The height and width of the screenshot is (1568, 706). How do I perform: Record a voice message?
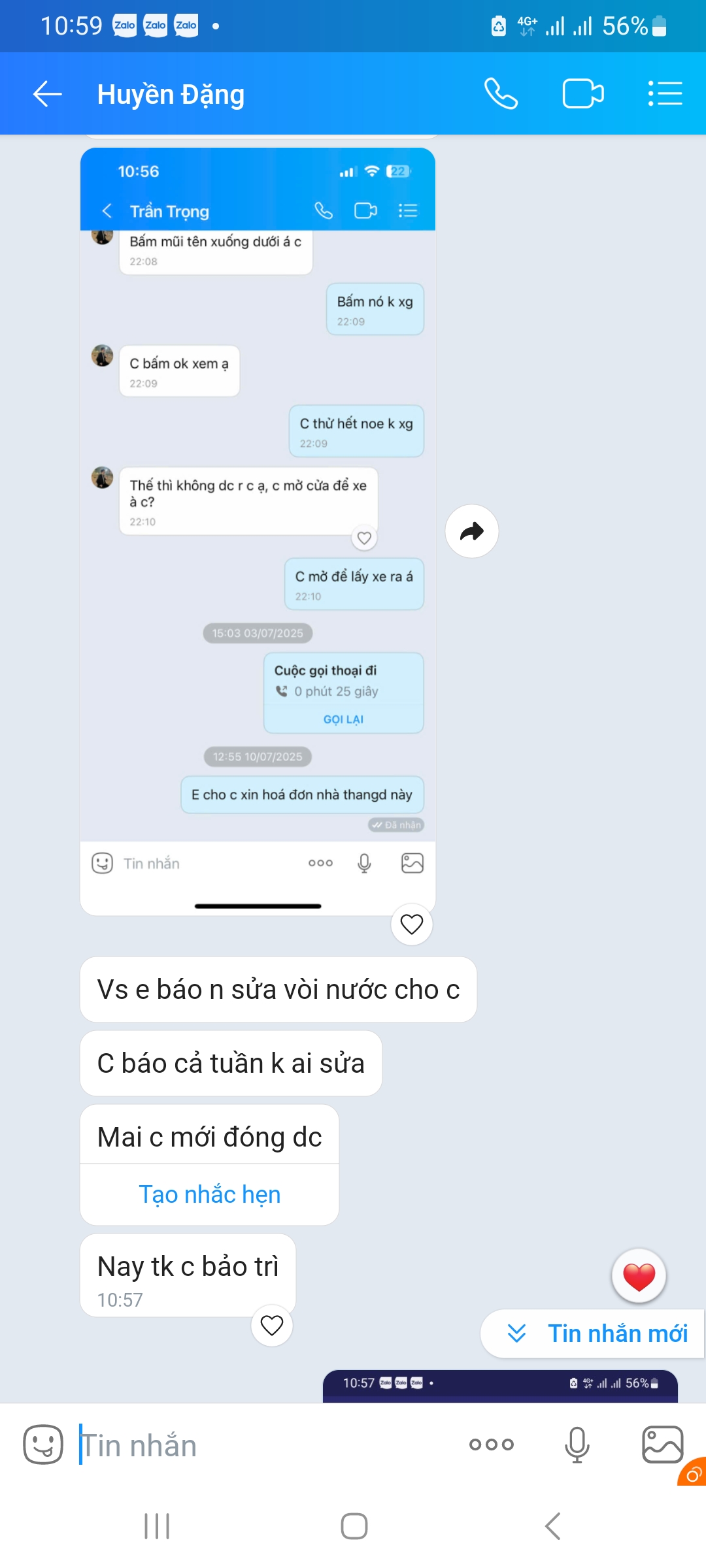pyautogui.click(x=577, y=1445)
